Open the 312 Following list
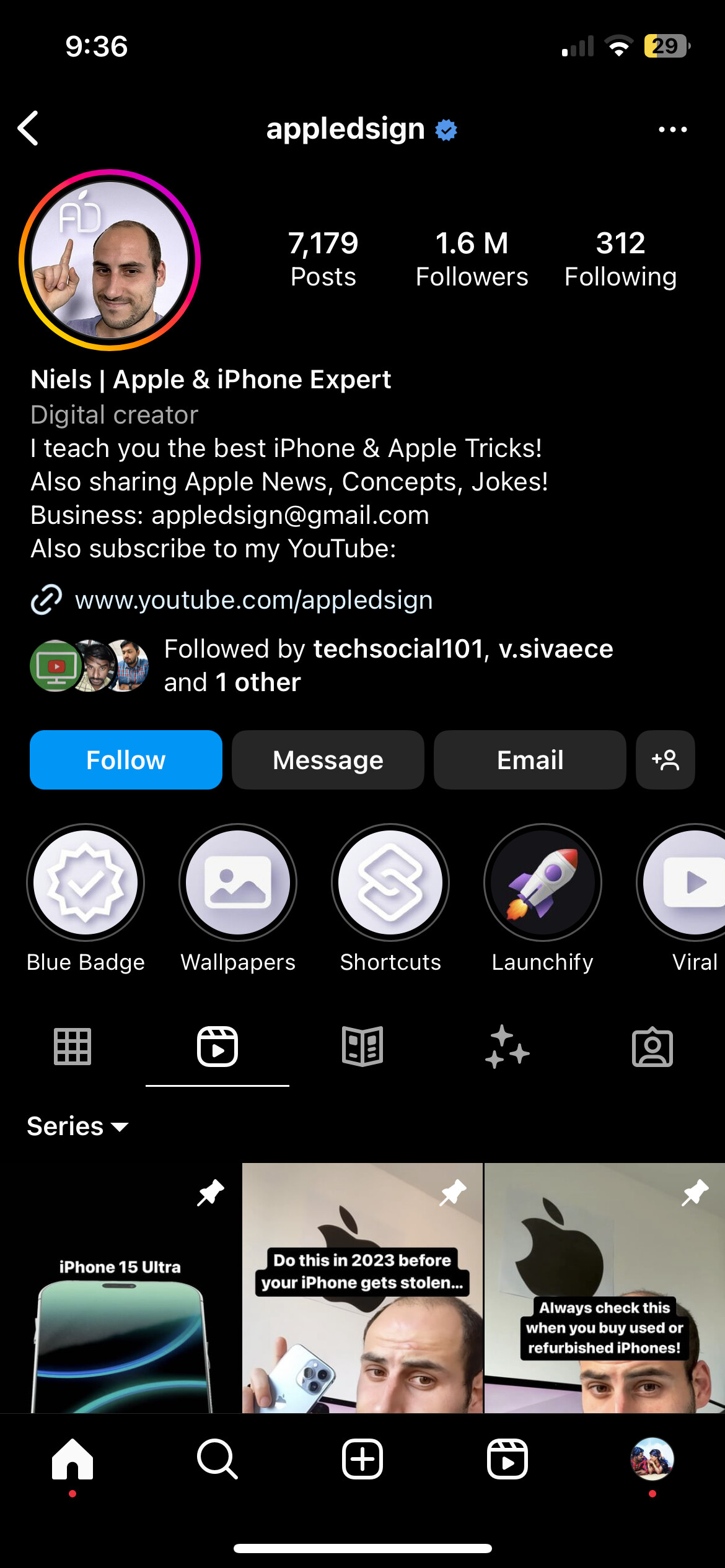 click(620, 259)
